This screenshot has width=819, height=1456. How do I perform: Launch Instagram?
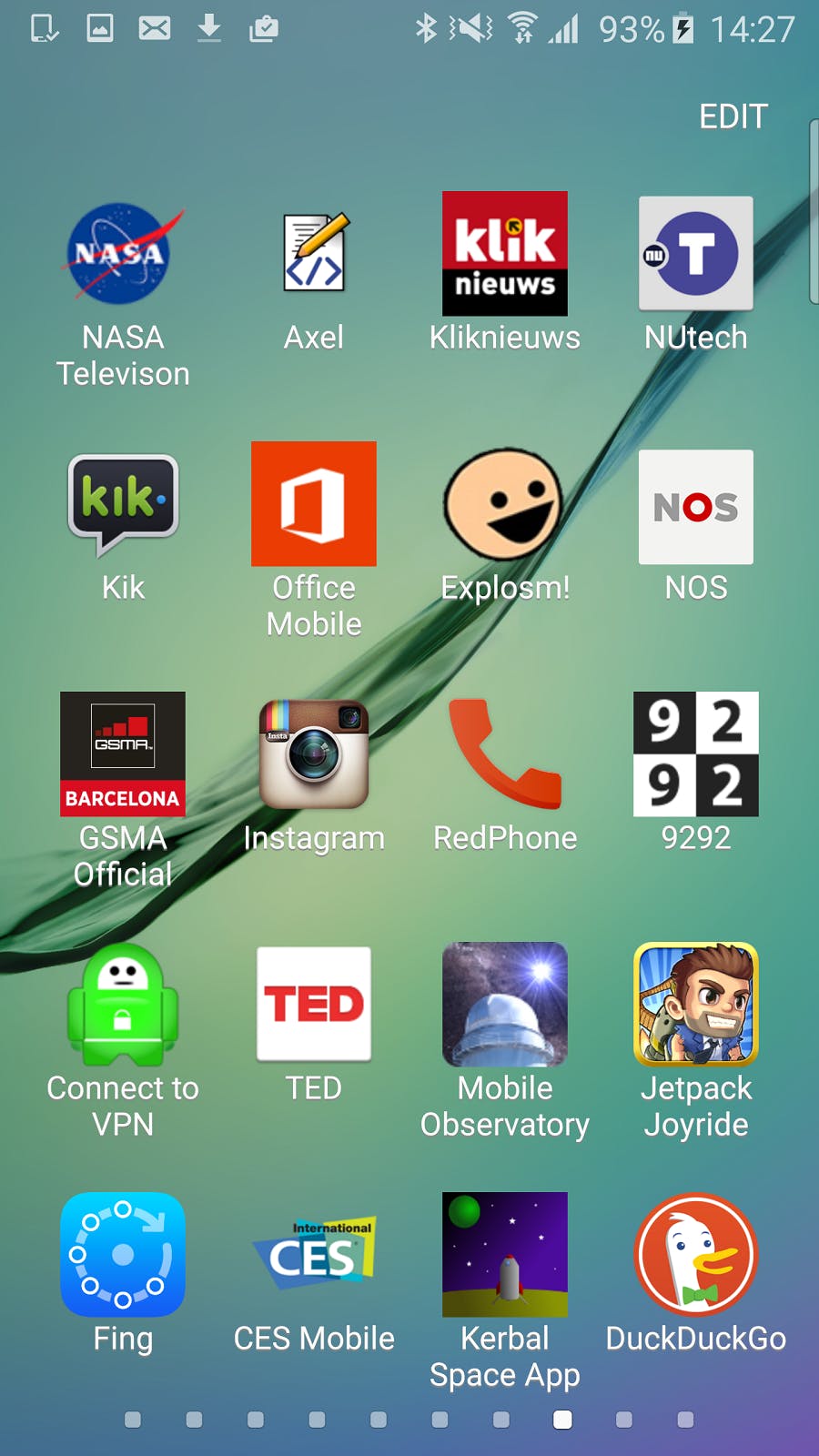click(x=314, y=754)
